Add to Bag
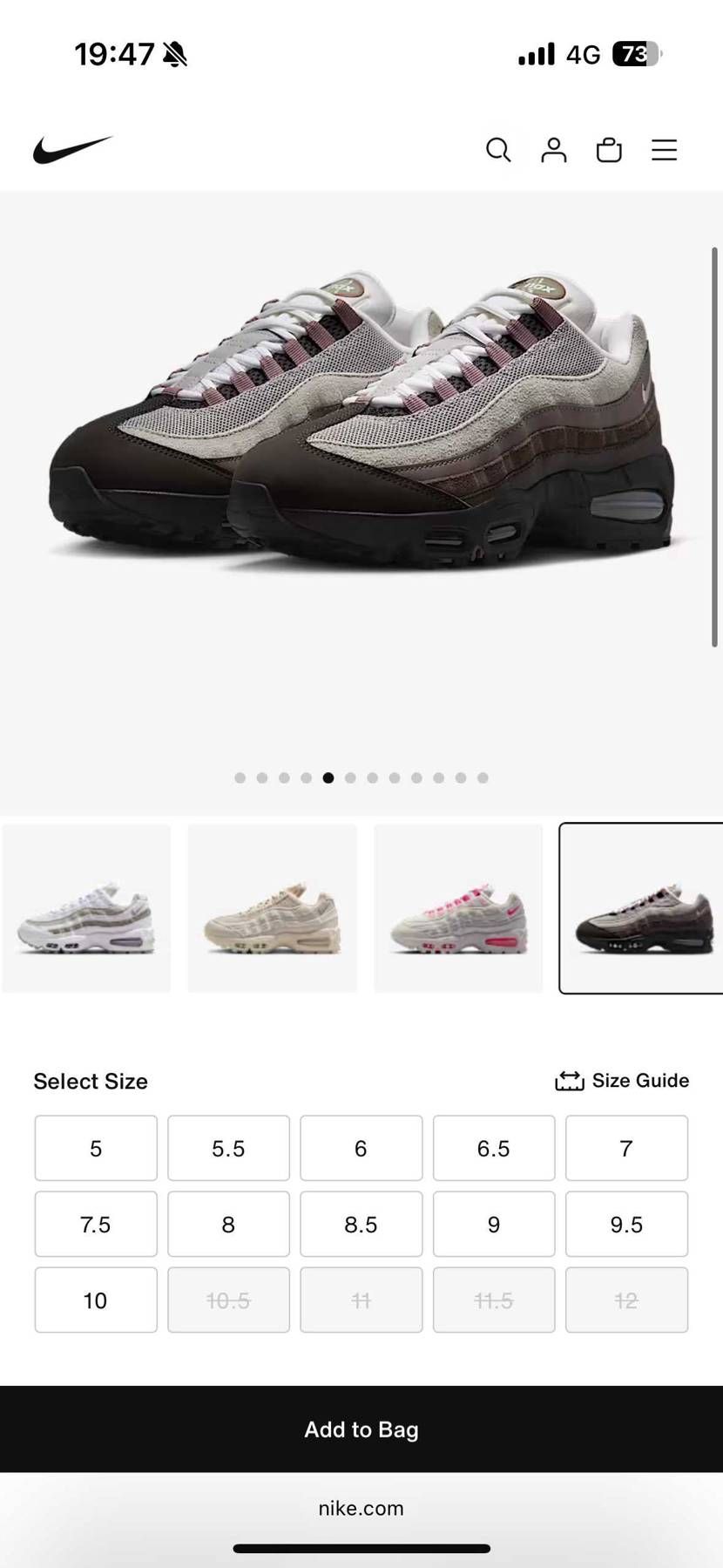The image size is (723, 1568). pyautogui.click(x=361, y=1429)
